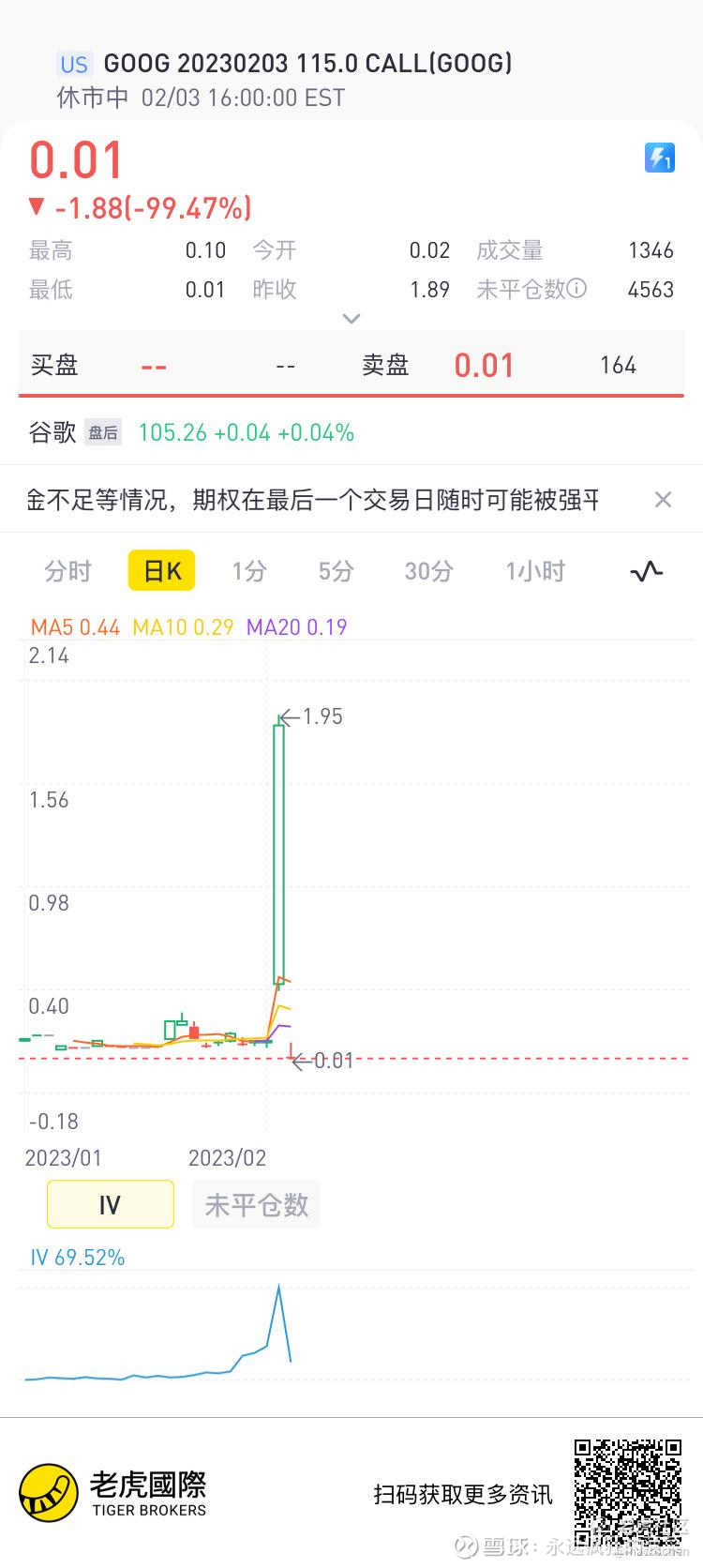This screenshot has height=1568, width=703.
Task: Open the underlying stock 谷歌 quote
Action: [x=52, y=432]
